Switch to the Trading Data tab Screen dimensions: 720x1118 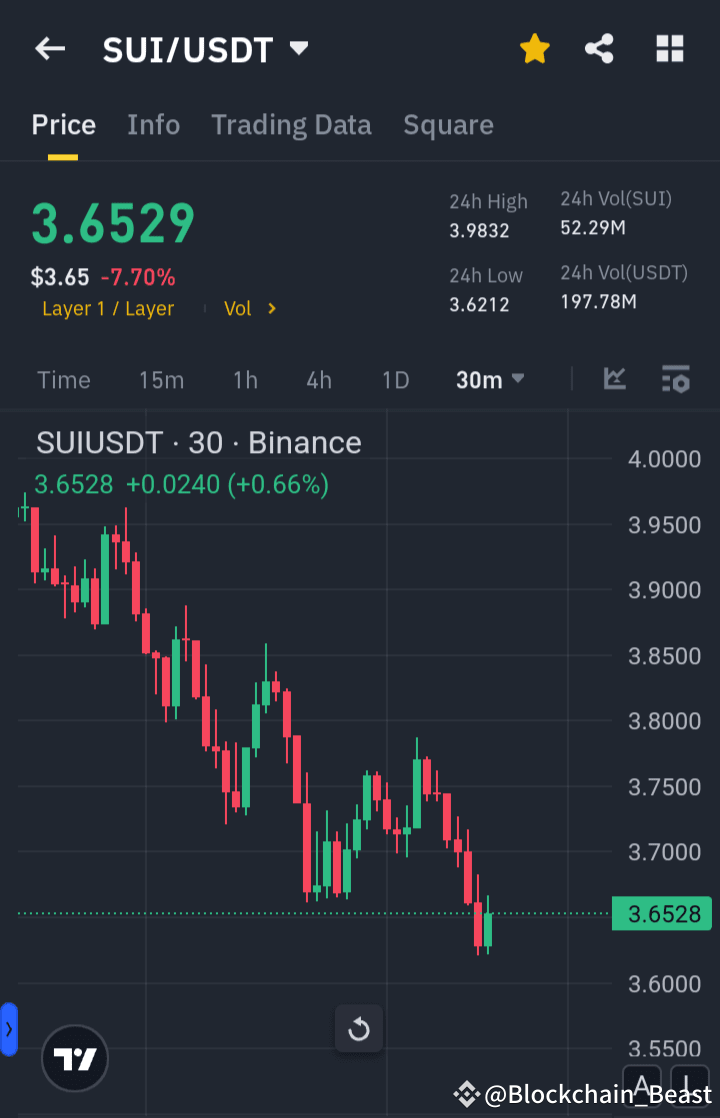pyautogui.click(x=291, y=124)
